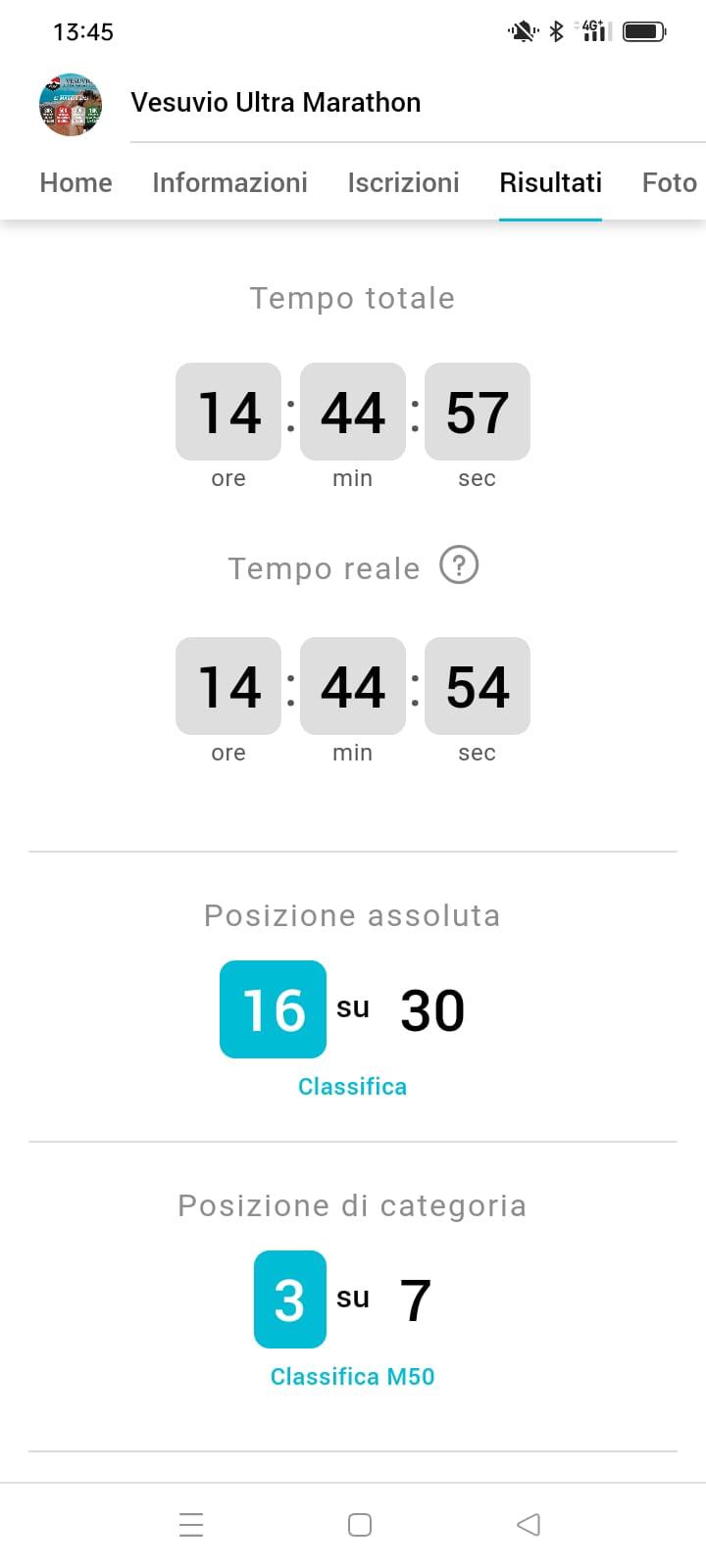Open the overall Classifica link
Image resolution: width=706 pixels, height=1568 pixels.
click(352, 1086)
